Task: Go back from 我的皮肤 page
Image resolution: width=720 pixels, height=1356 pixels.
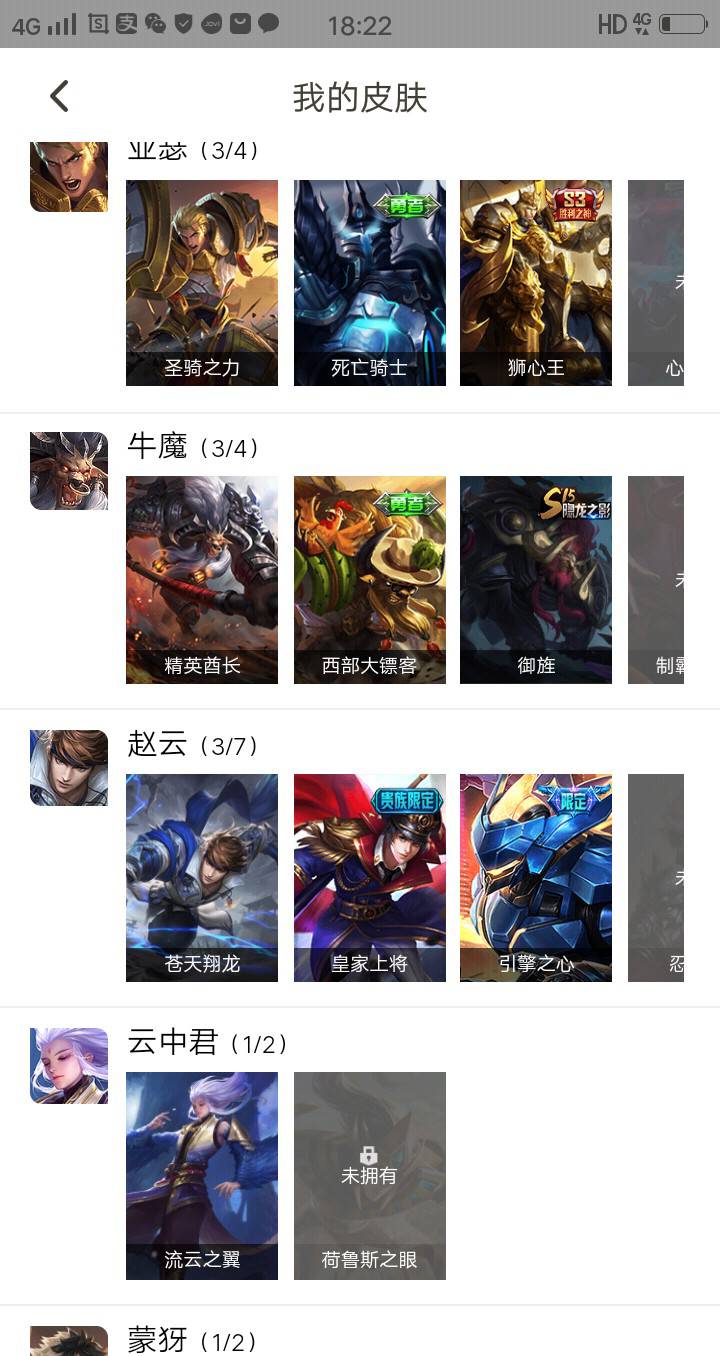Action: 60,97
